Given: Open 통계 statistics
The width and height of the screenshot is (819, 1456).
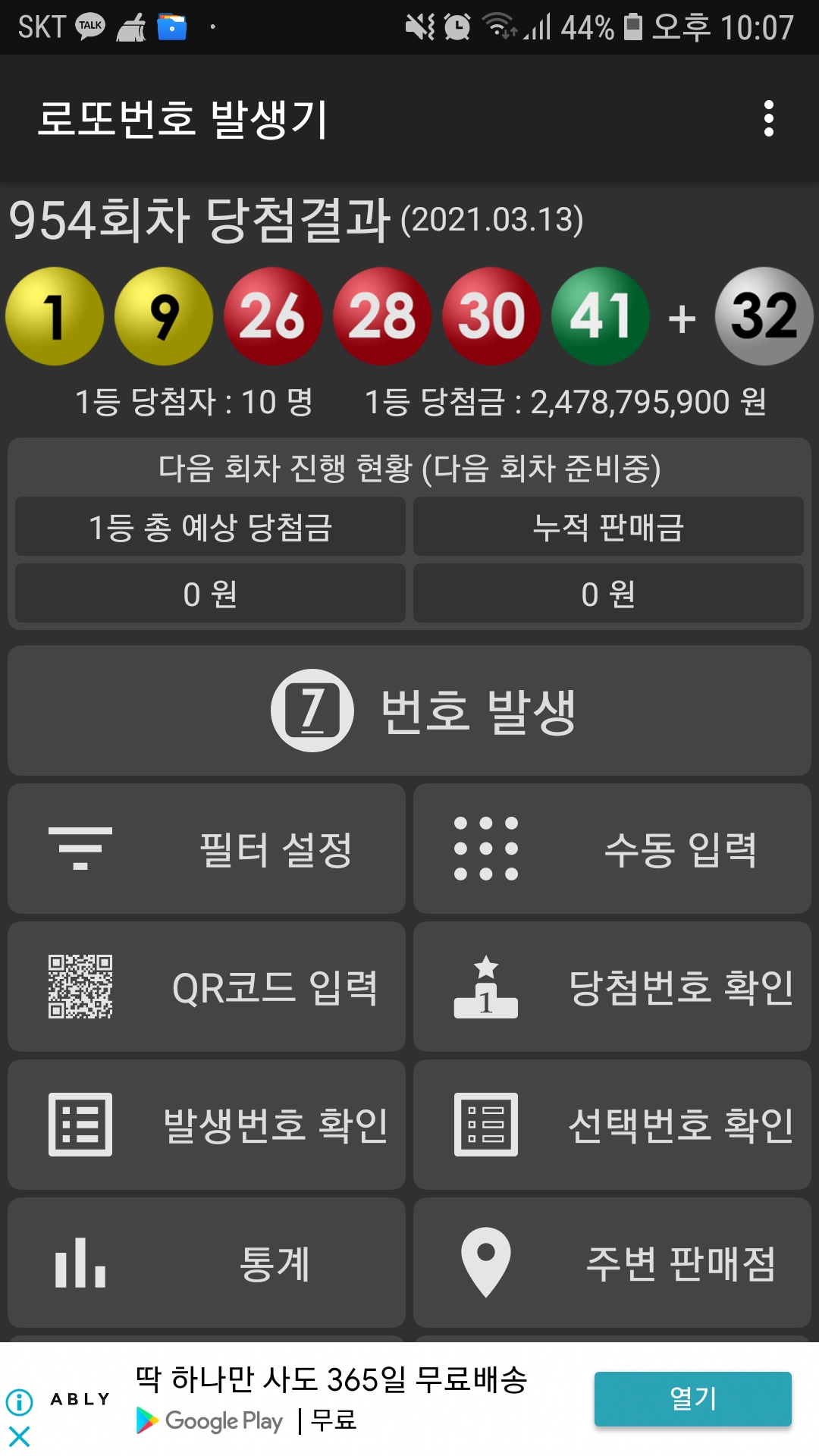Looking at the screenshot, I should pyautogui.click(x=206, y=1263).
